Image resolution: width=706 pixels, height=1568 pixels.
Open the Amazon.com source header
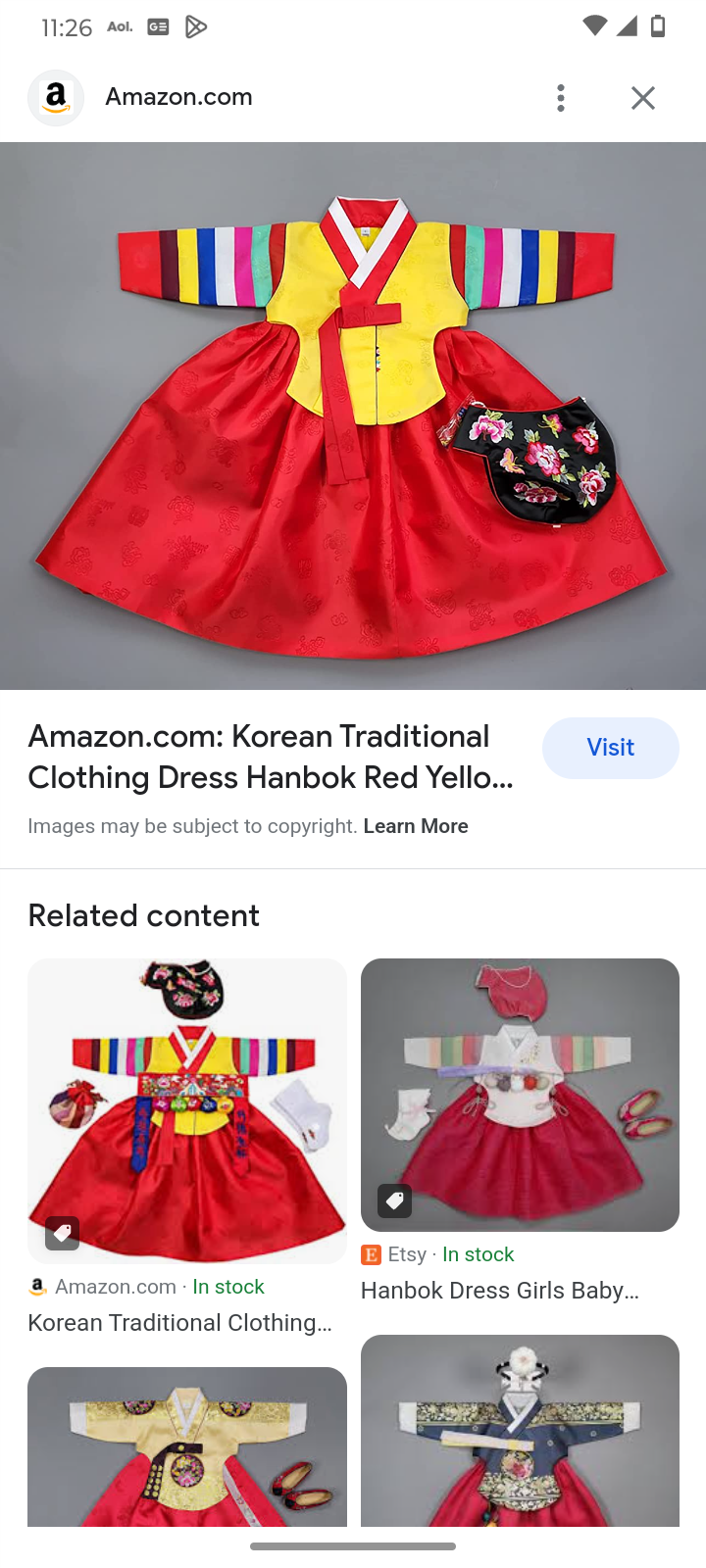pos(178,97)
